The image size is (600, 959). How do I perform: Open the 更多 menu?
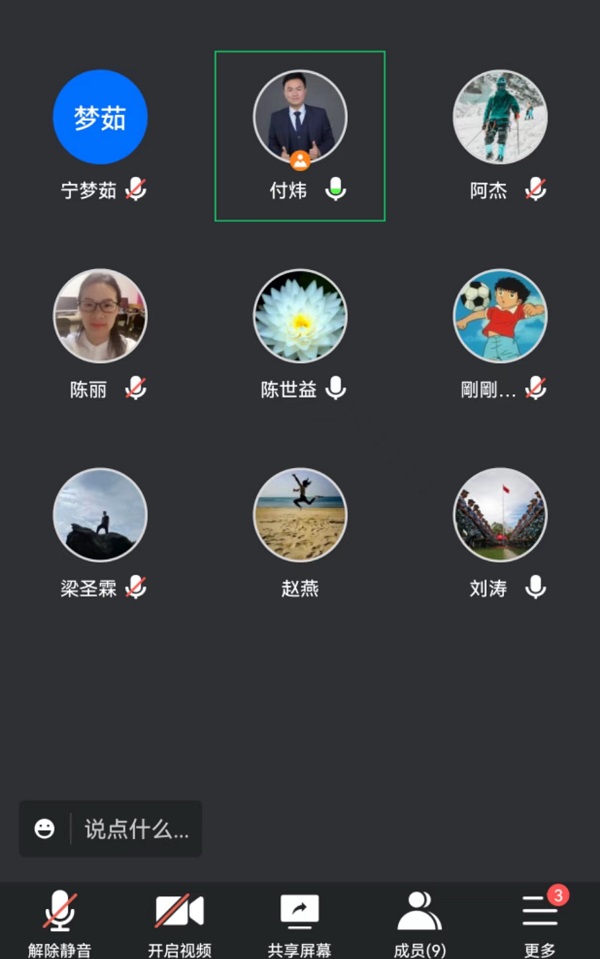click(x=540, y=921)
